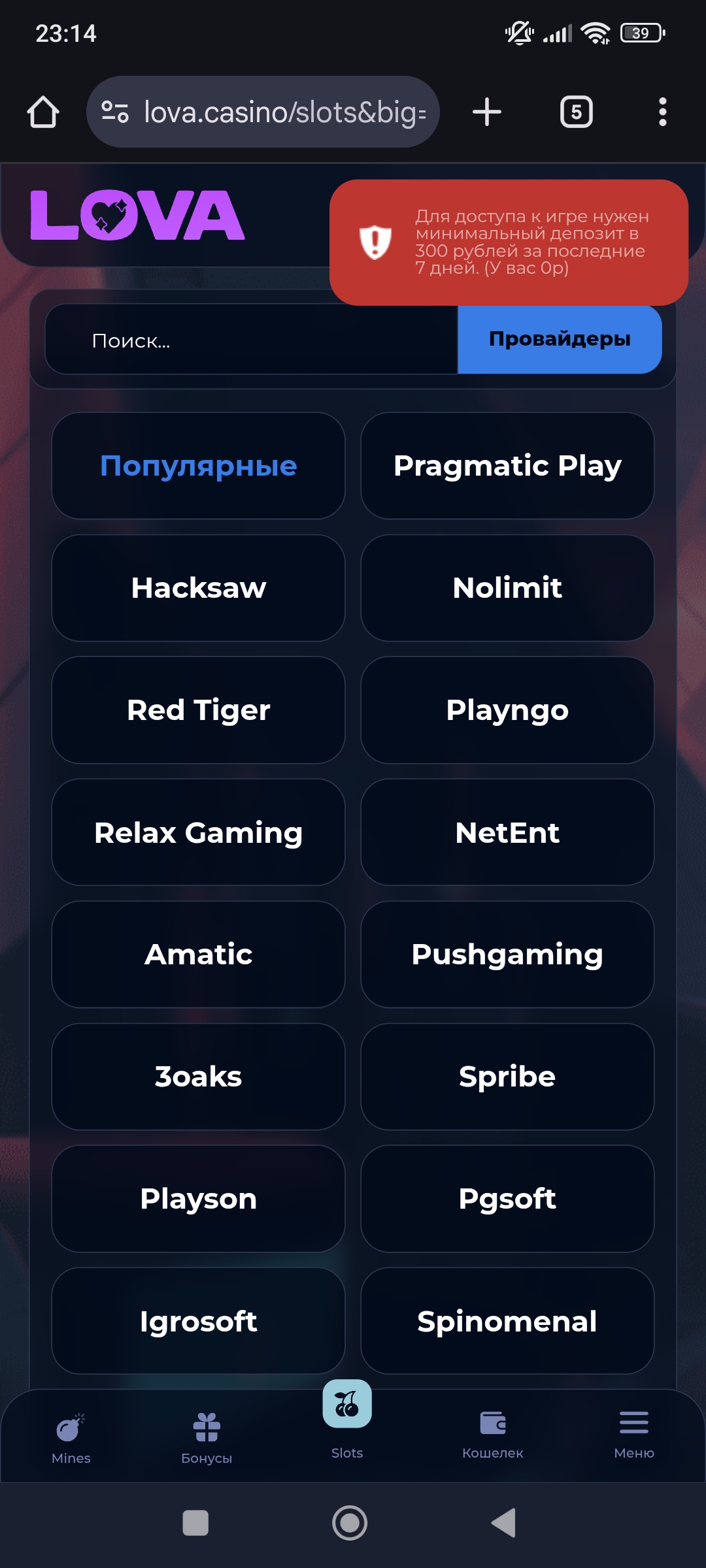Select the Hacksaw provider
706x1568 pixels.
point(198,588)
